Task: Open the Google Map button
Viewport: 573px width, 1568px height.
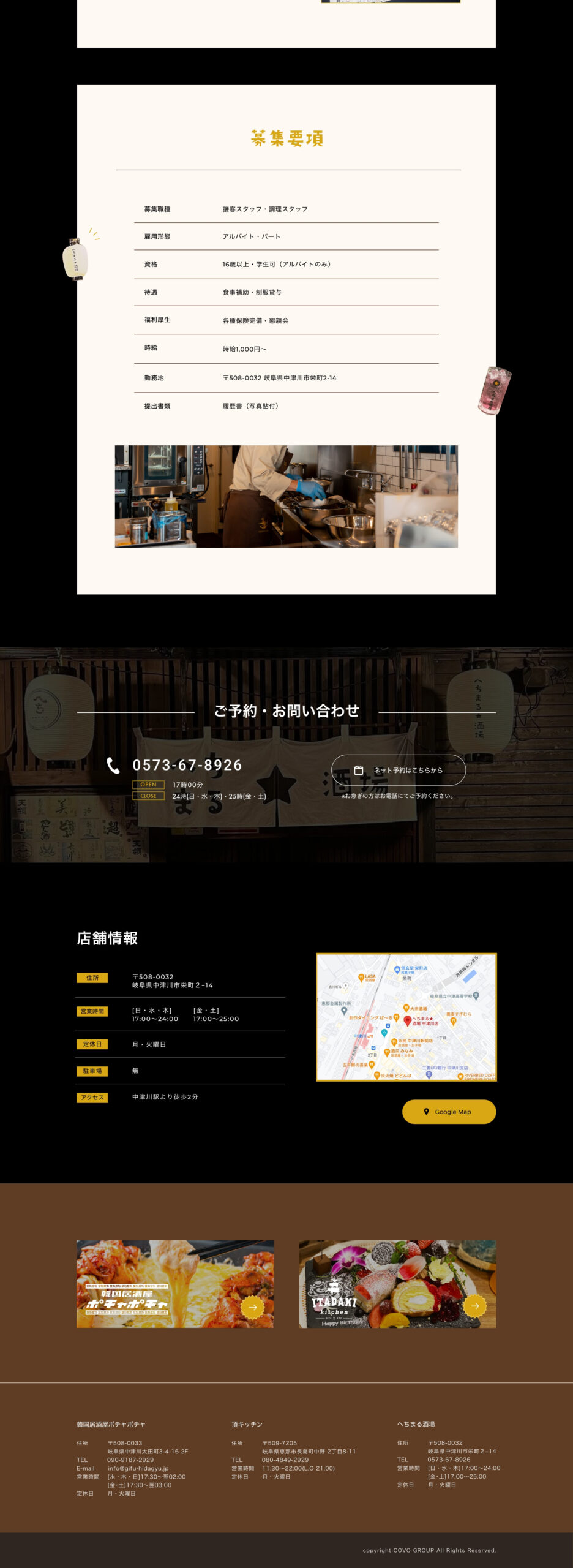Action: 449,1112
